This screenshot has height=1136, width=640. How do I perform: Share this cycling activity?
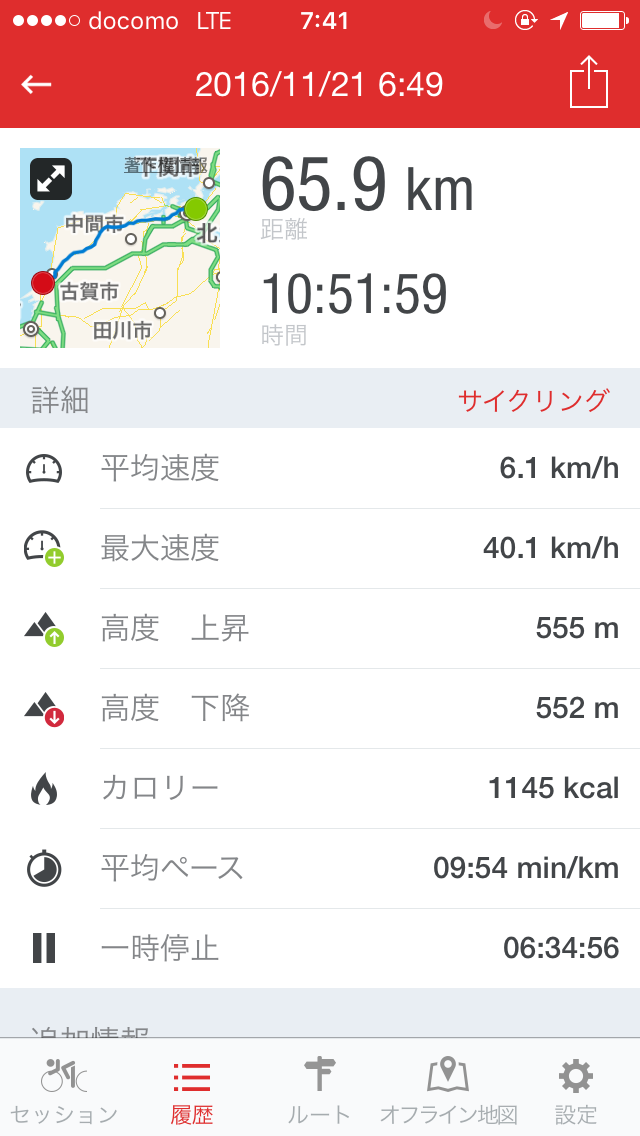pyautogui.click(x=588, y=81)
